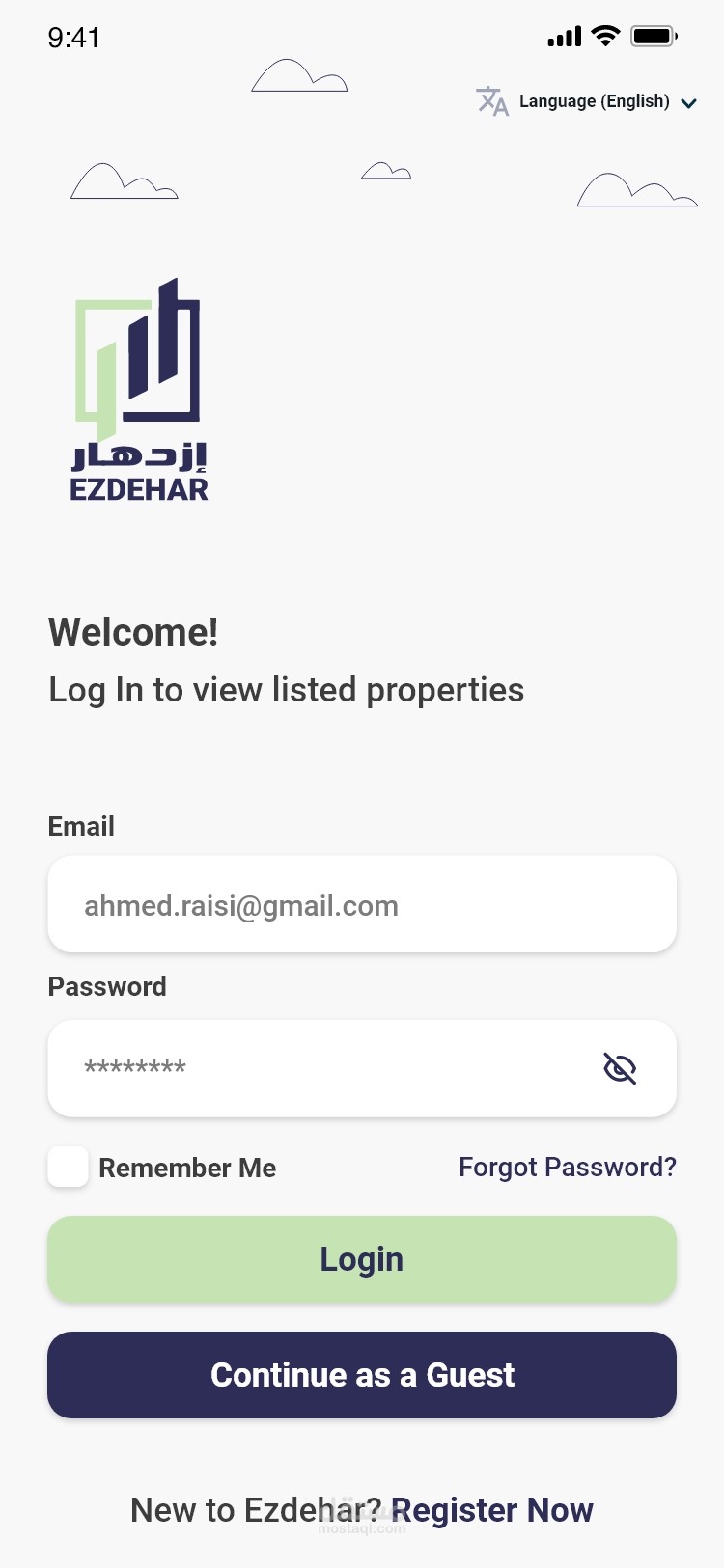Screen dimensions: 724x1568
Task: Tap the Email input field
Action: coord(362,905)
